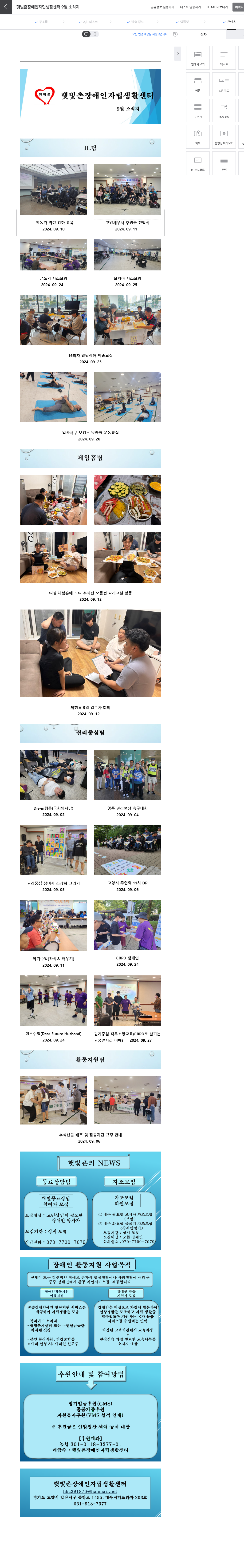
Task: Tap 테스트 발송하기
Action: tap(190, 7)
